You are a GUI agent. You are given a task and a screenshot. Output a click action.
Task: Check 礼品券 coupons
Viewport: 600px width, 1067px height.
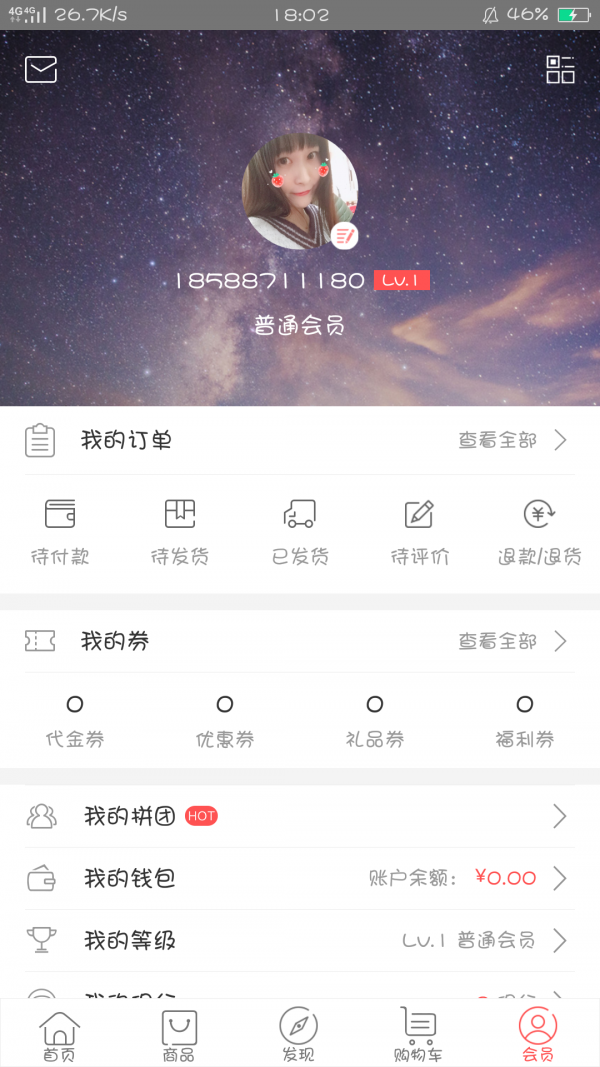click(x=375, y=722)
